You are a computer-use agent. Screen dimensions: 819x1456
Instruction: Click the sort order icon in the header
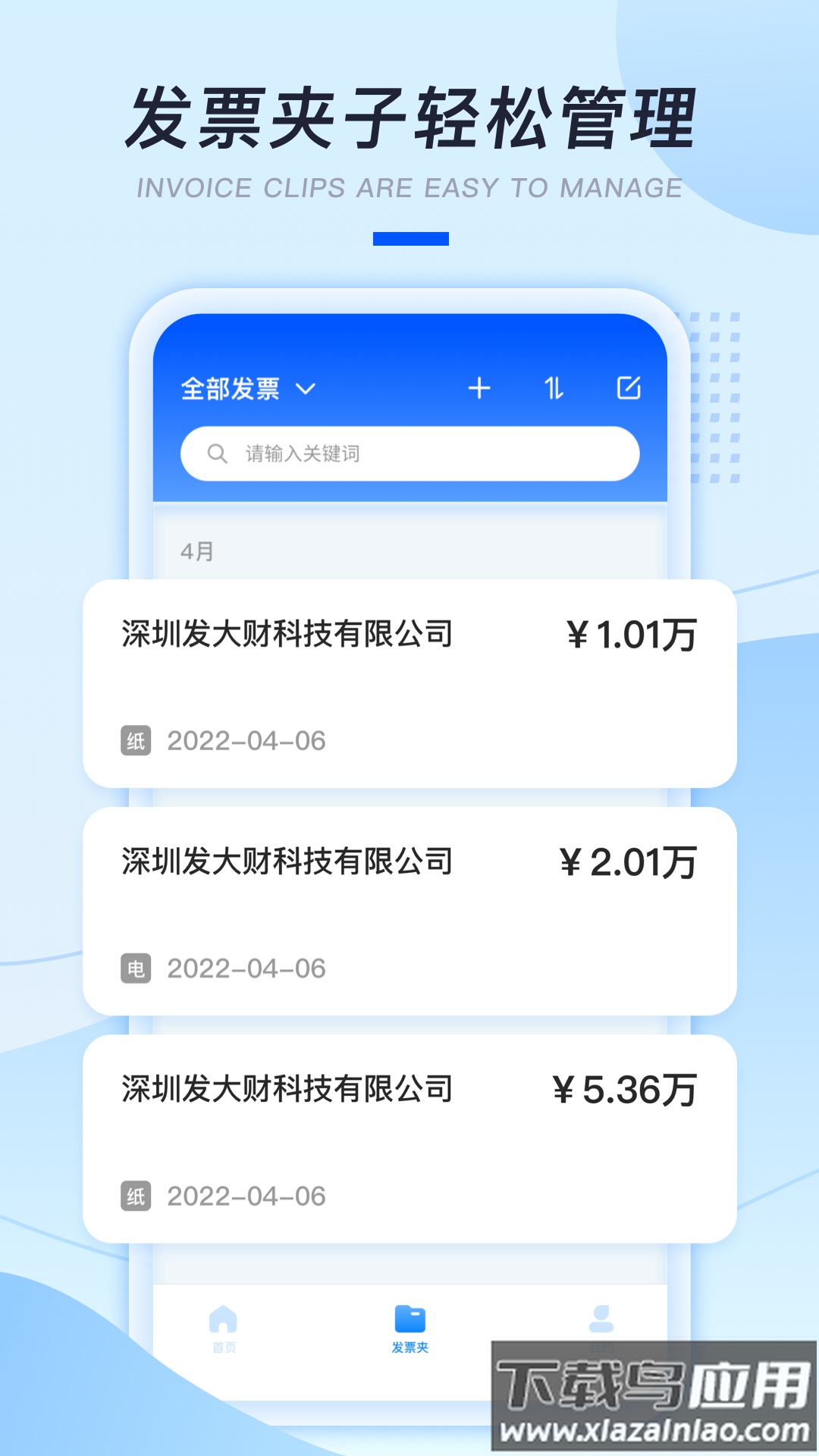555,388
